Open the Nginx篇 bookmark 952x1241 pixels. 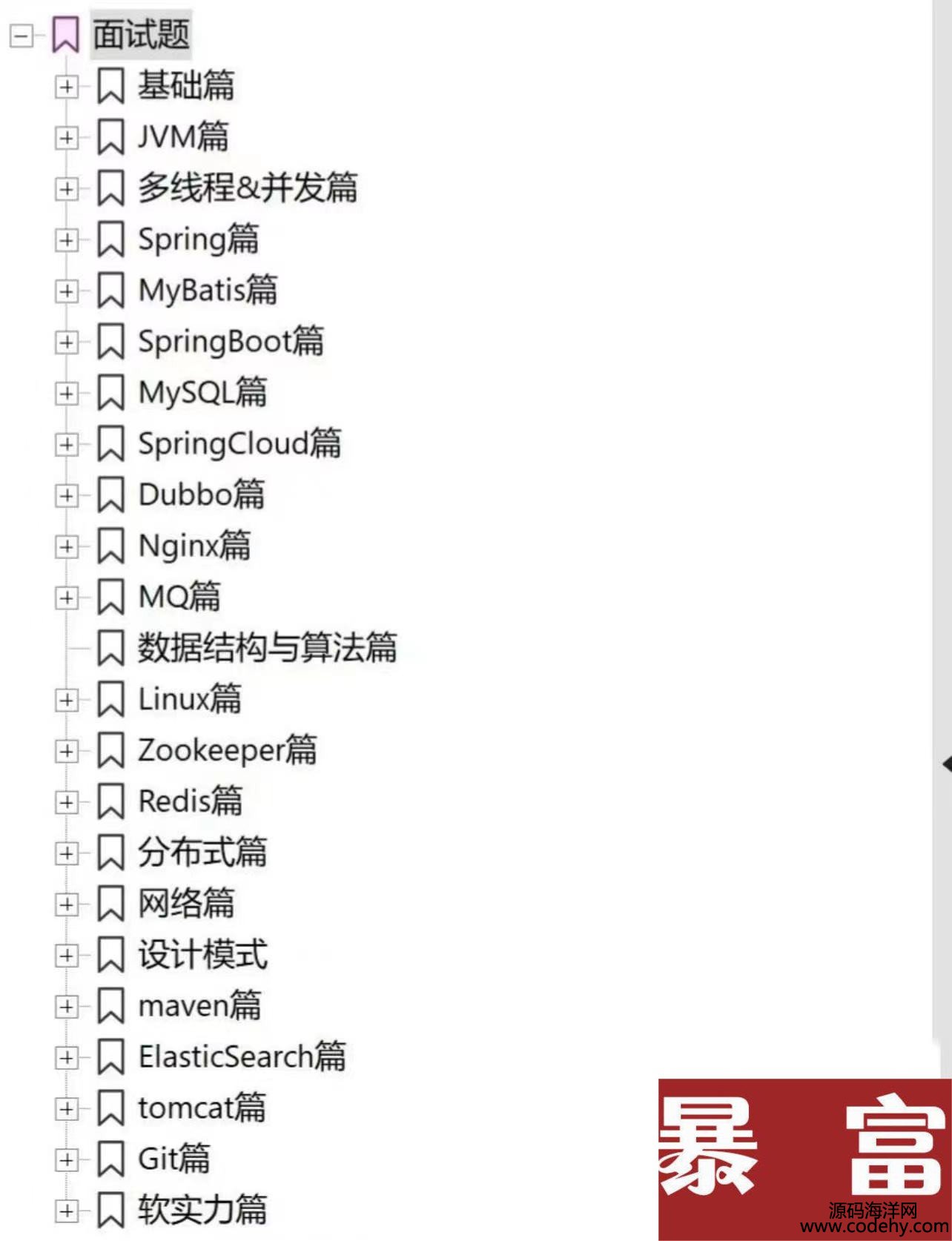coord(194,546)
